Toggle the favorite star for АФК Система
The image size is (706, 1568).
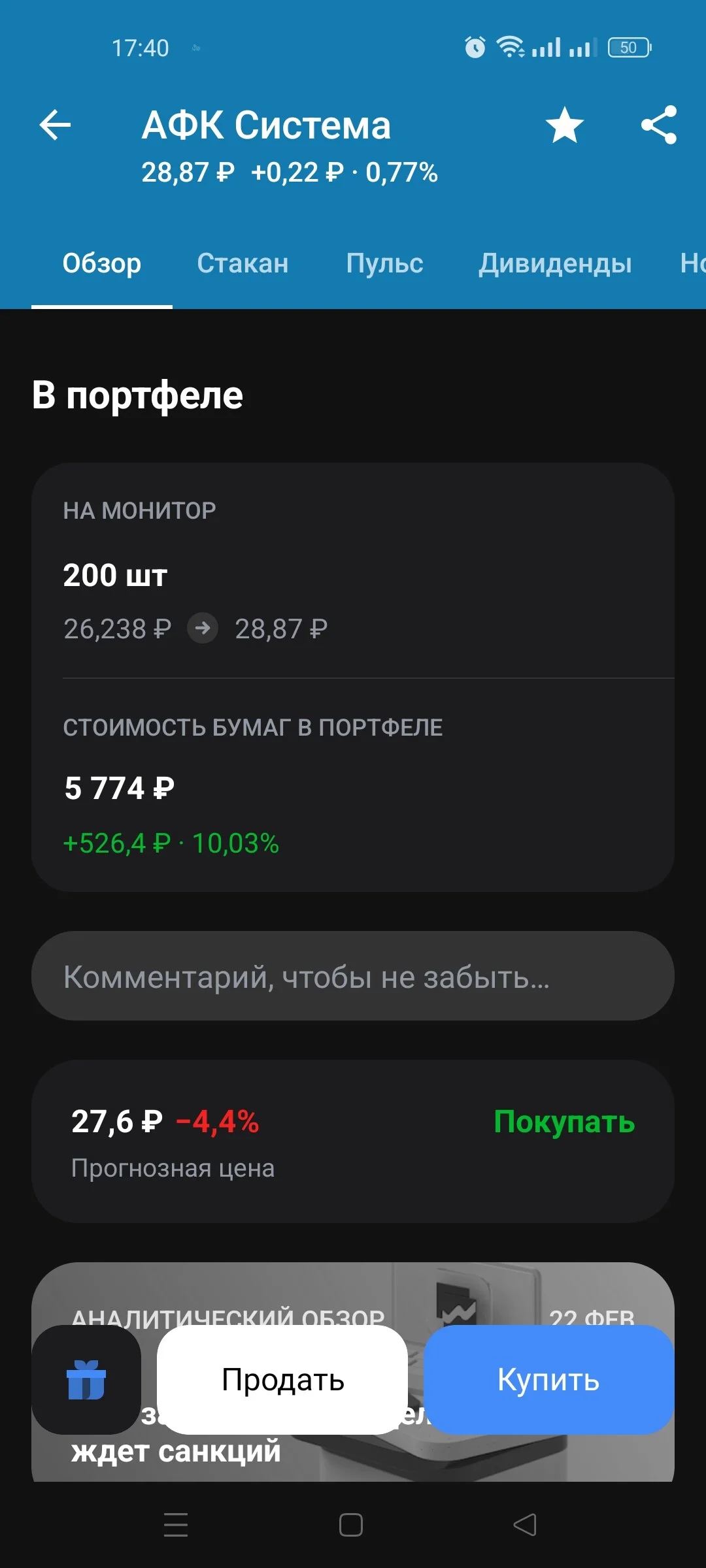[565, 125]
